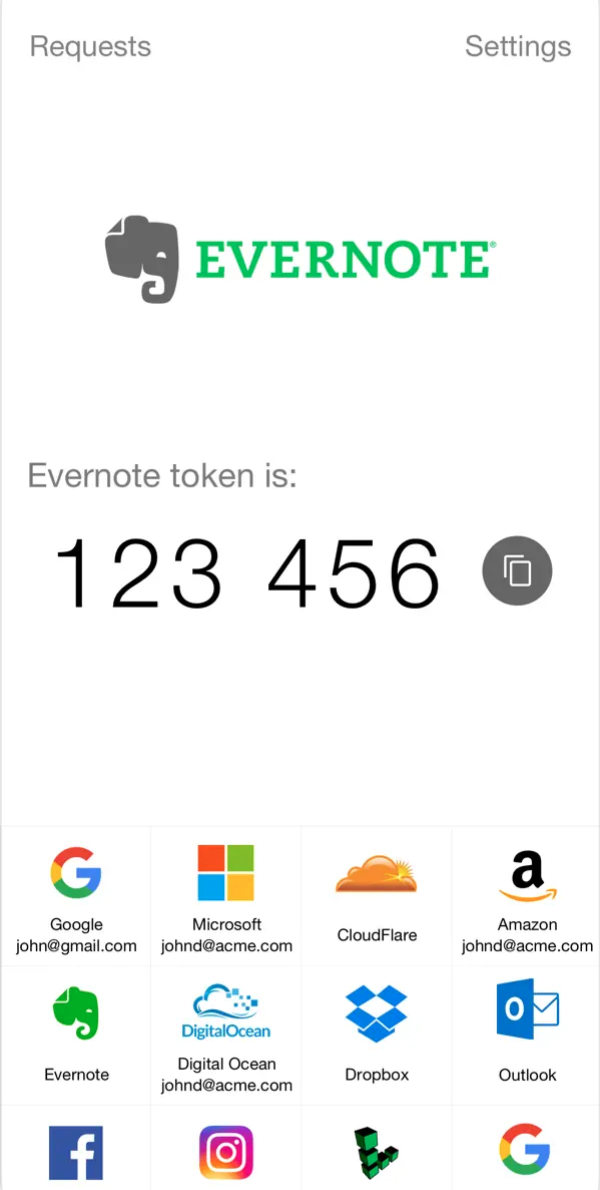Select the Microsoft account tile
The width and height of the screenshot is (600, 1190).
(x=226, y=897)
